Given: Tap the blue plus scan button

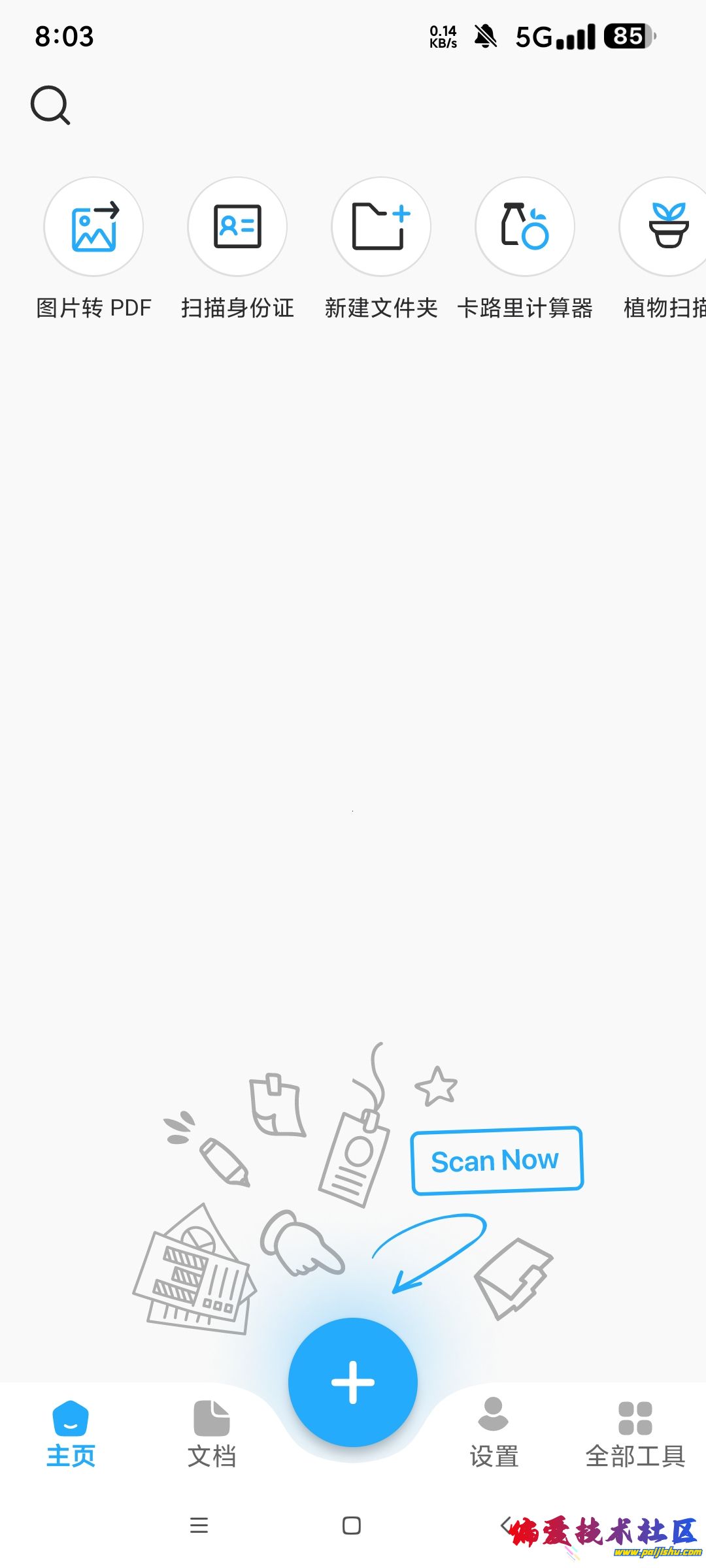Looking at the screenshot, I should (x=353, y=1382).
